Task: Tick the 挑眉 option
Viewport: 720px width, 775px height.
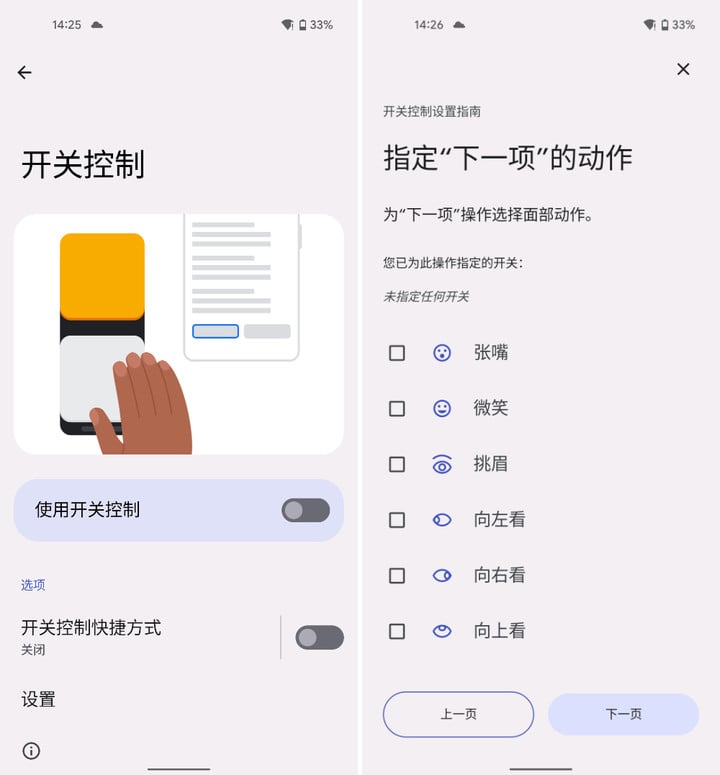Action: [x=397, y=464]
